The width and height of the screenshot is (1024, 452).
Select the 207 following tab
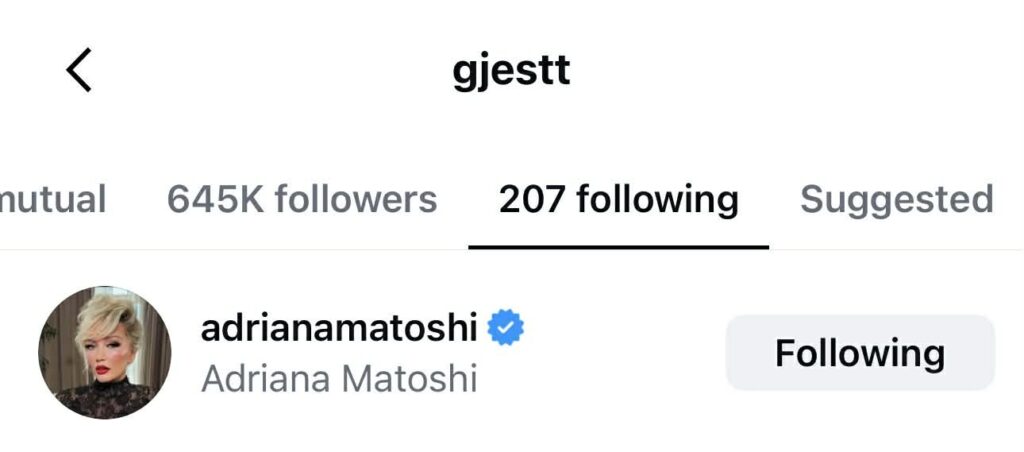tap(618, 200)
